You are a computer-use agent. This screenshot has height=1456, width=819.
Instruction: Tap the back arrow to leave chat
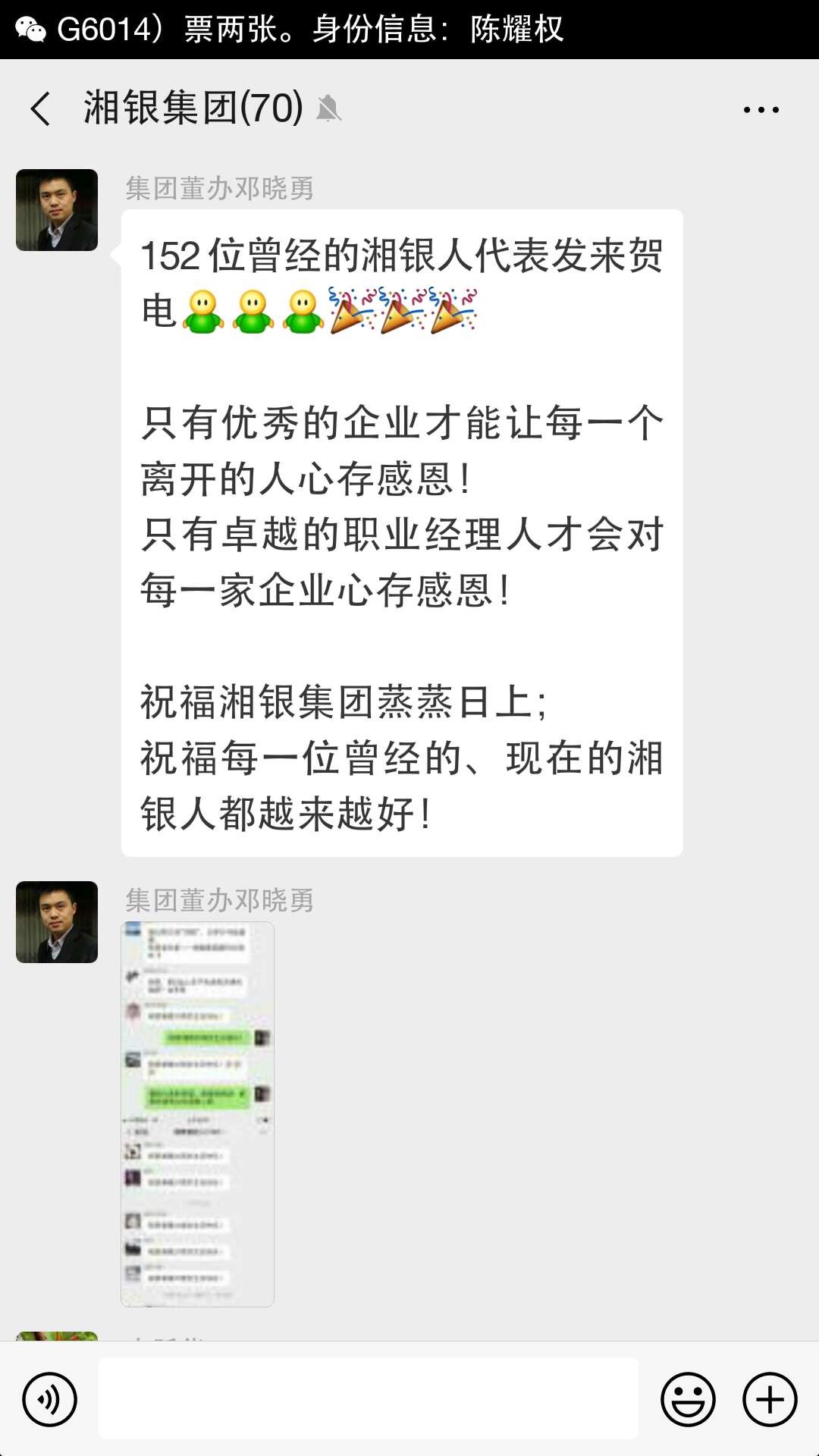[x=39, y=108]
